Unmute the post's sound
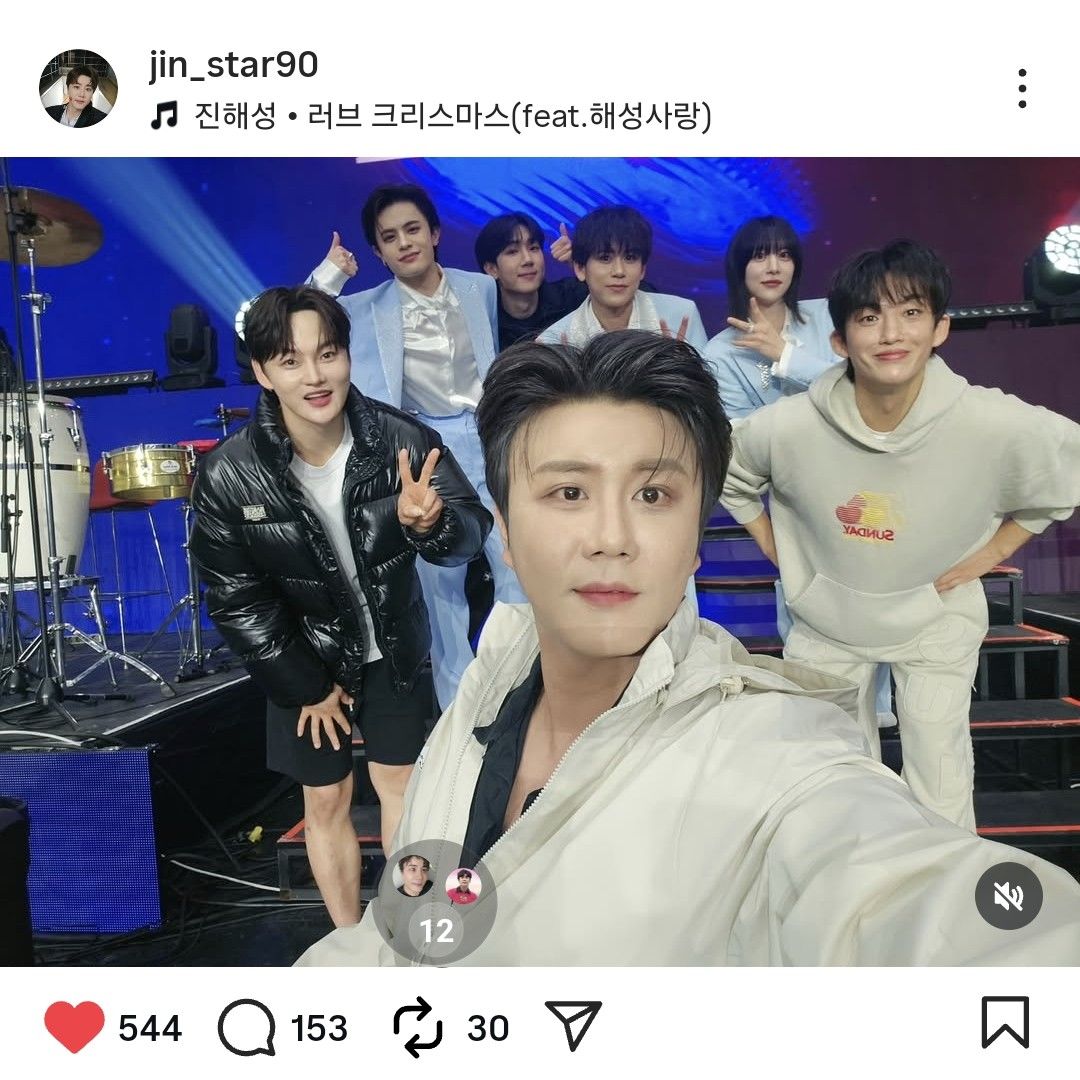This screenshot has width=1080, height=1080. (x=1008, y=896)
